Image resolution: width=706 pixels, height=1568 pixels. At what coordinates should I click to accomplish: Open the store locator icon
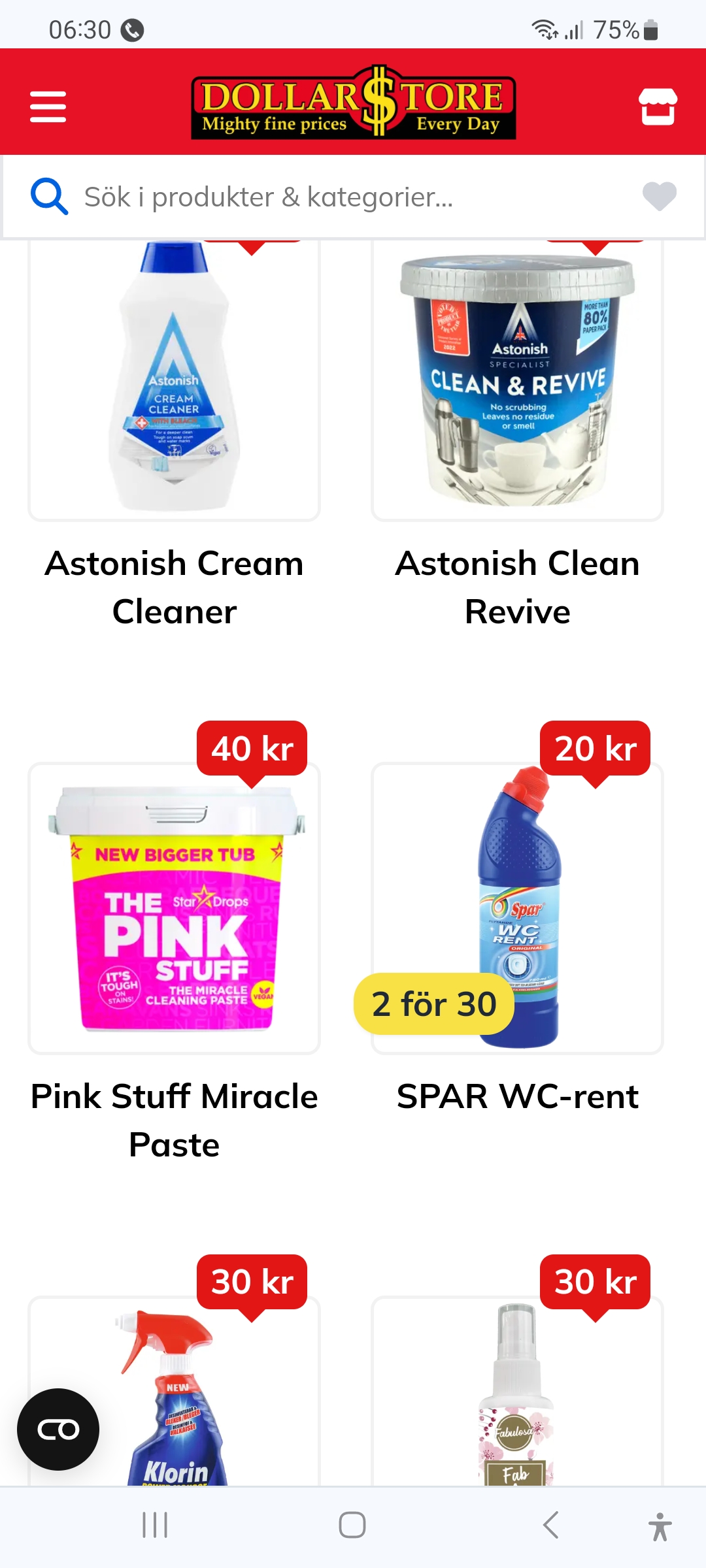pos(658,106)
